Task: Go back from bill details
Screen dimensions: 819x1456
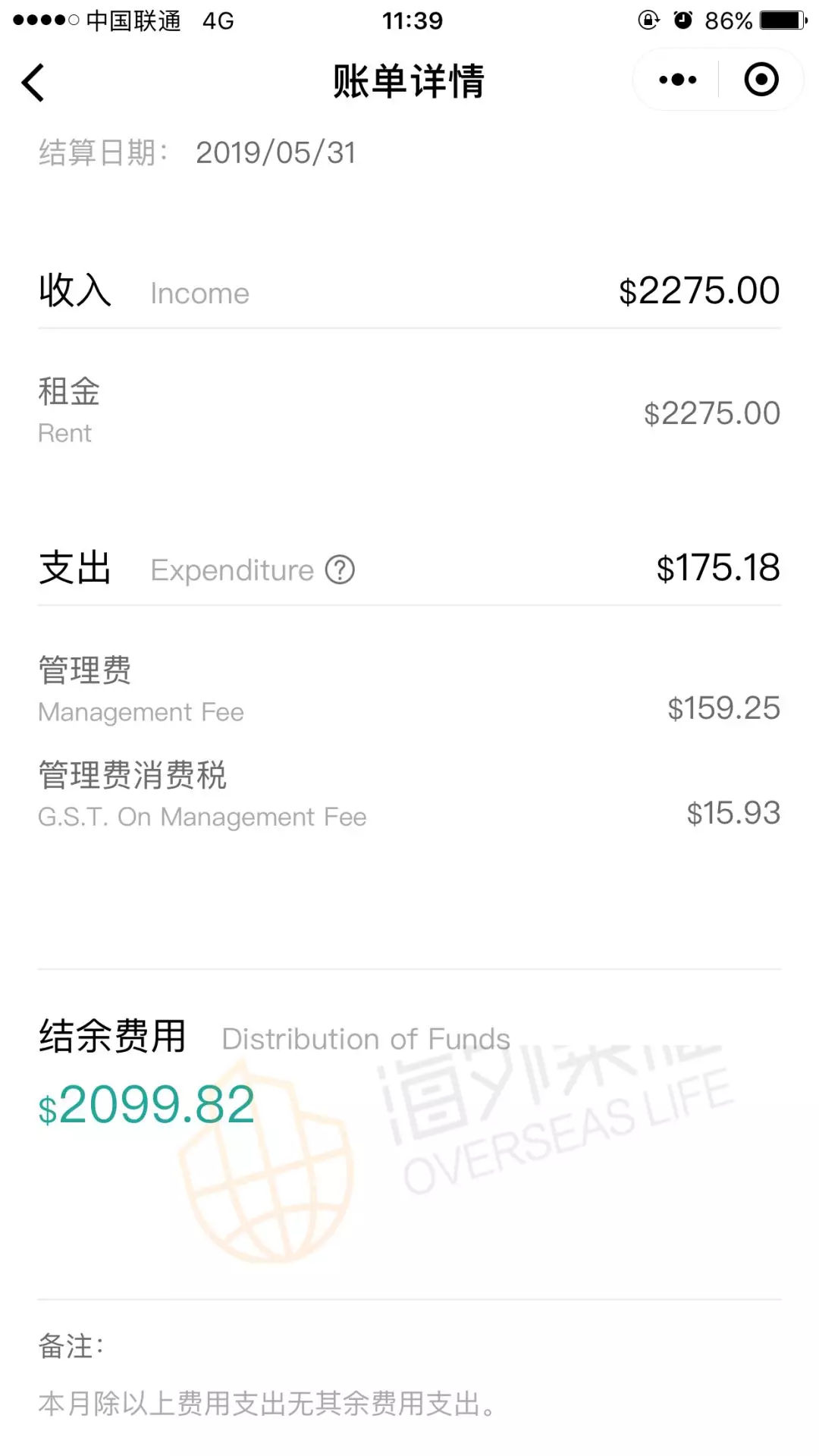Action: 33,82
